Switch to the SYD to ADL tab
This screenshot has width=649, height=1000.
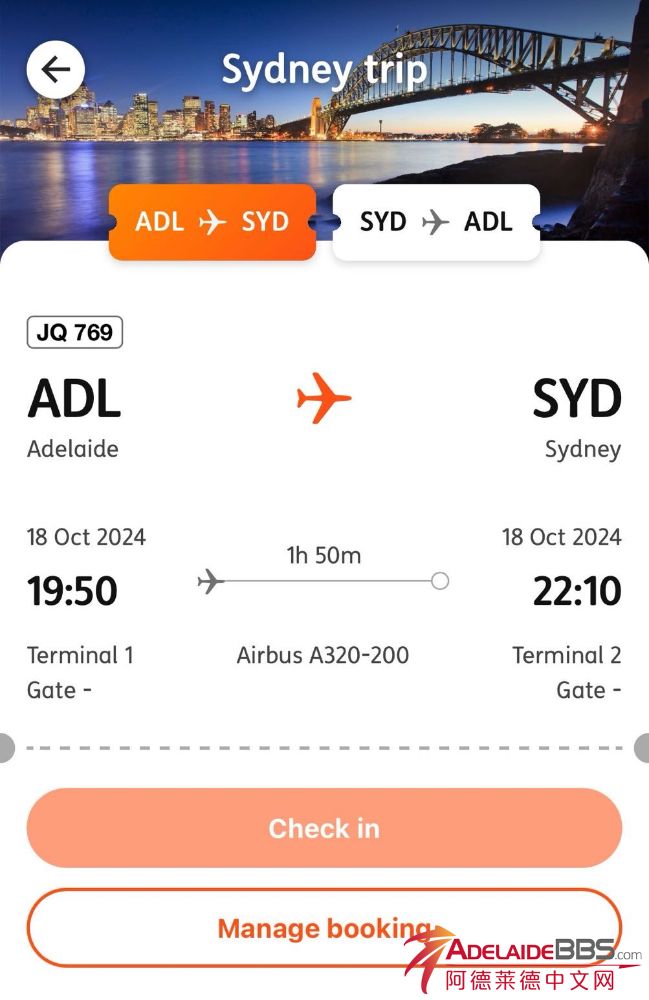[436, 222]
